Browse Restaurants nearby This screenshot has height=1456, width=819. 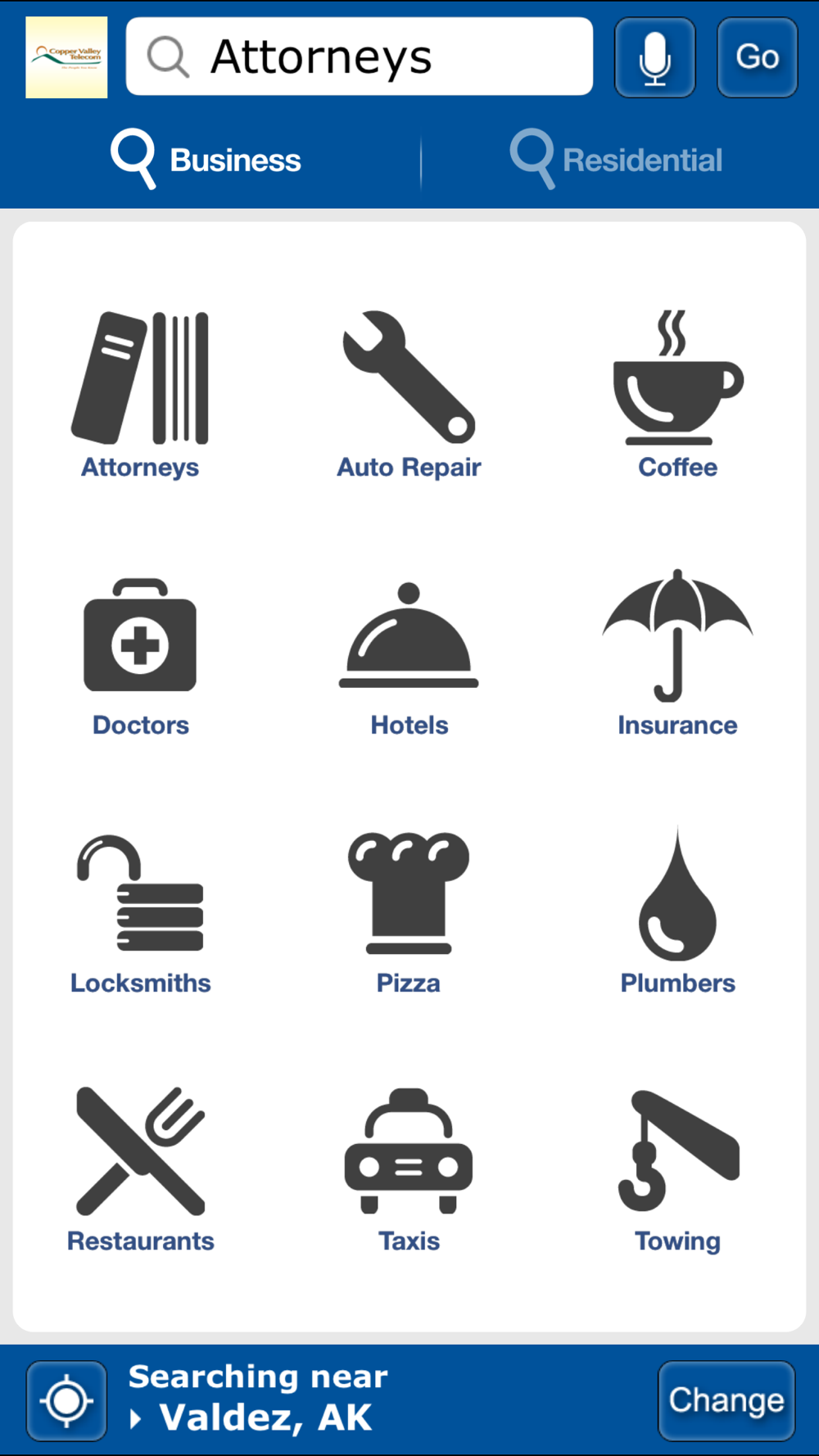[x=140, y=1169]
